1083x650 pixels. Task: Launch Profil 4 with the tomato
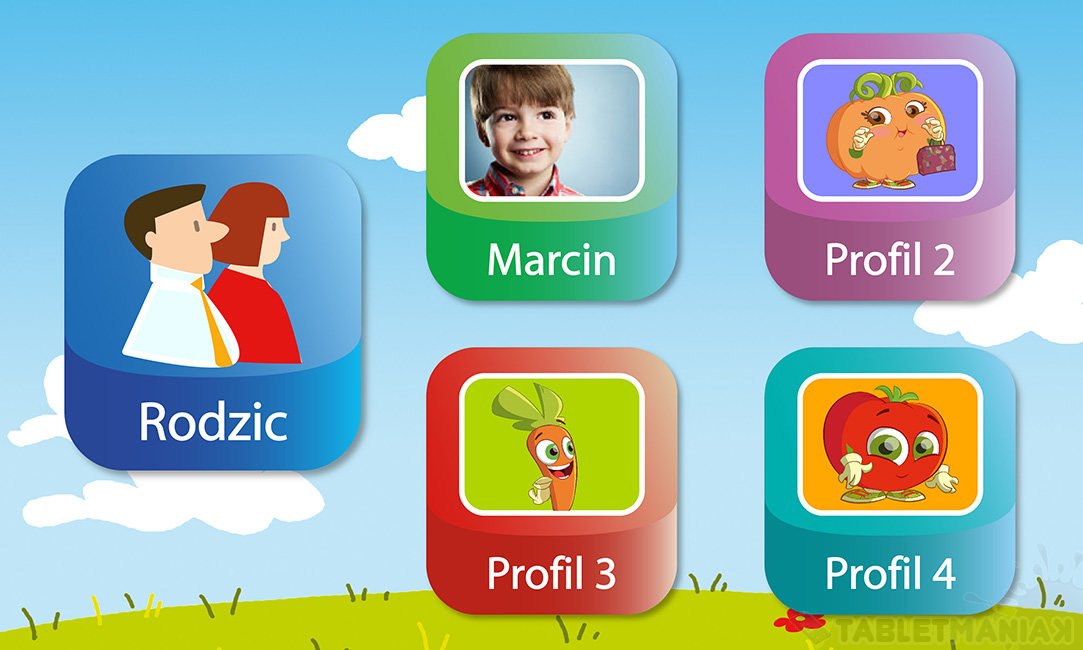tap(889, 479)
